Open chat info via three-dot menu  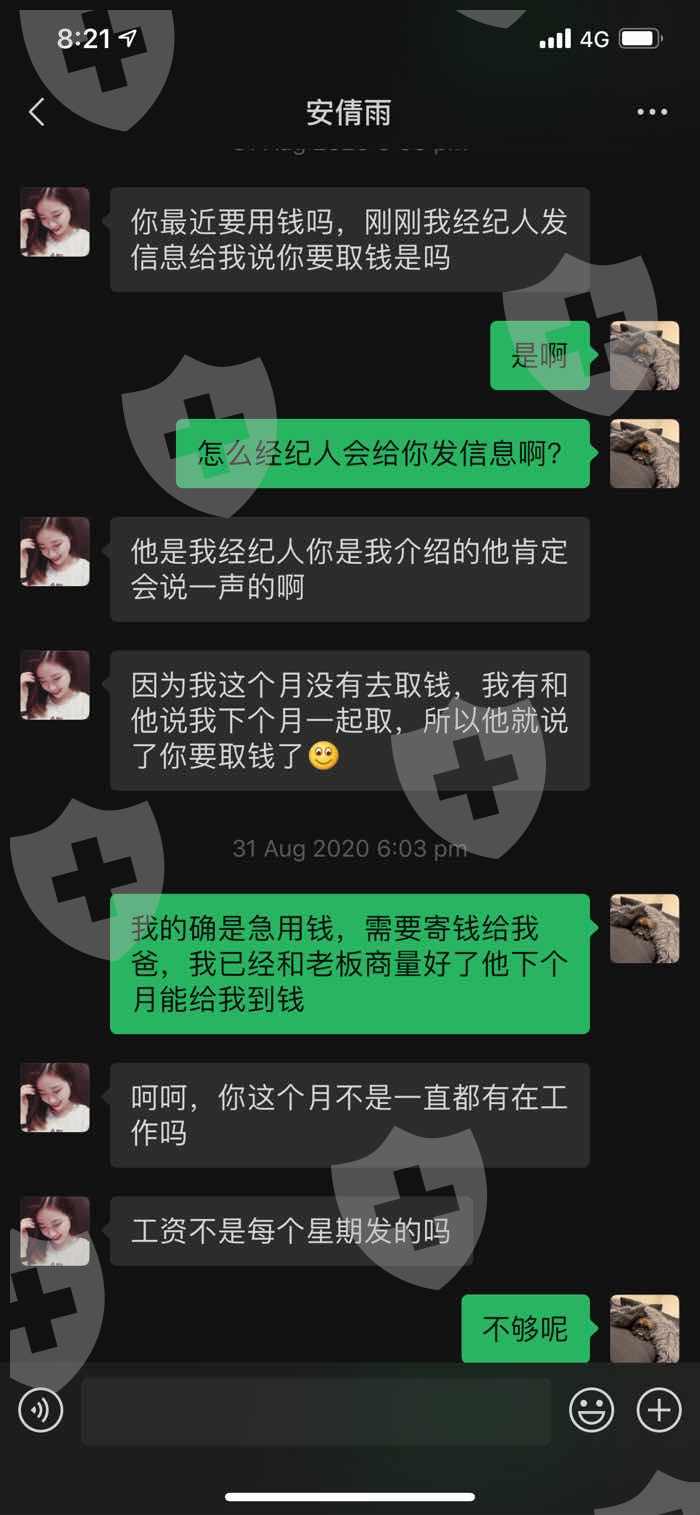[x=652, y=112]
